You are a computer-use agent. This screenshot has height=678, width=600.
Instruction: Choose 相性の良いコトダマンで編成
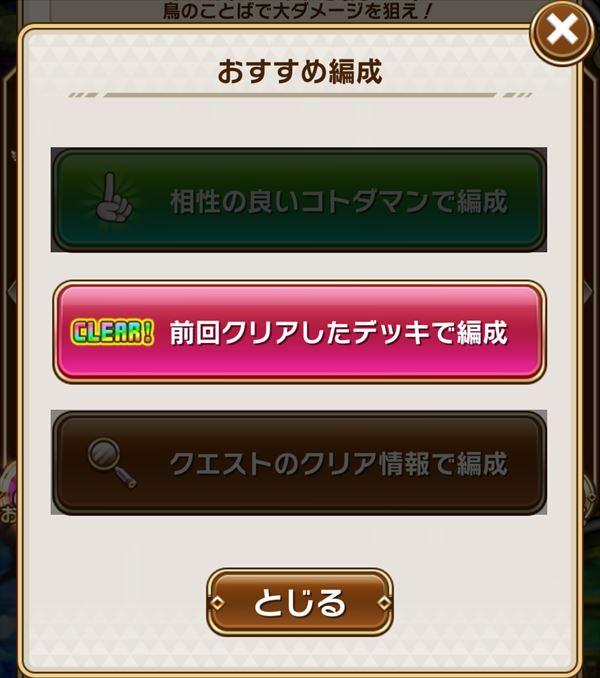299,201
